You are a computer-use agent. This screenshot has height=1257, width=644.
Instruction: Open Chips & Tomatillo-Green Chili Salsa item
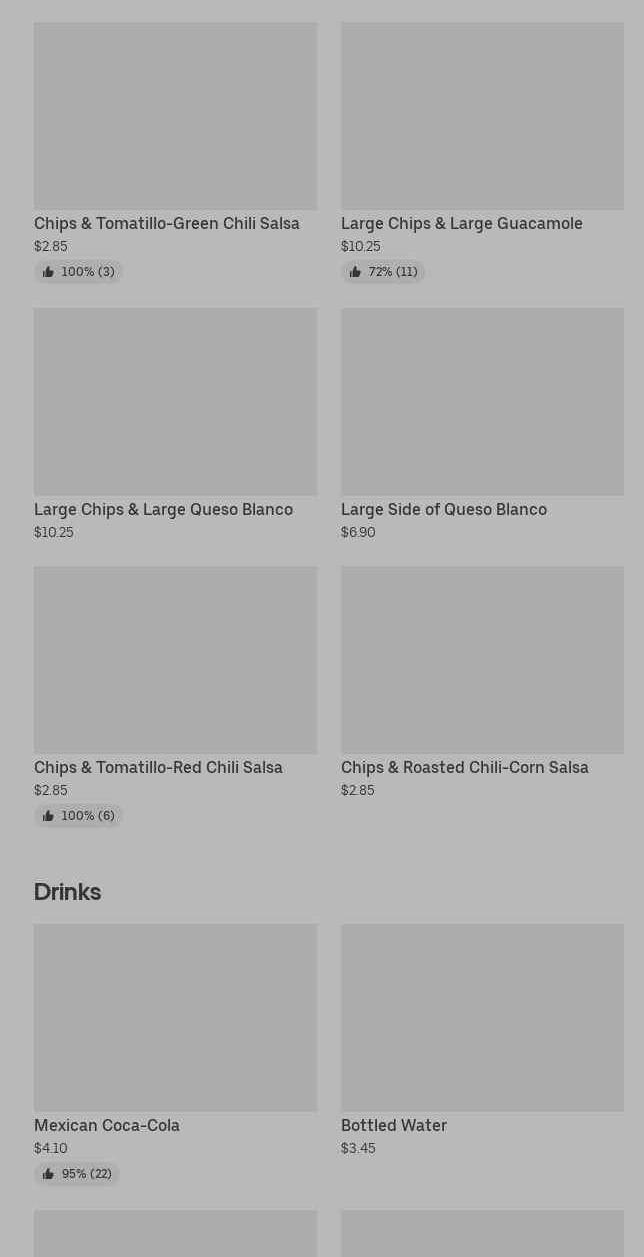pos(175,153)
